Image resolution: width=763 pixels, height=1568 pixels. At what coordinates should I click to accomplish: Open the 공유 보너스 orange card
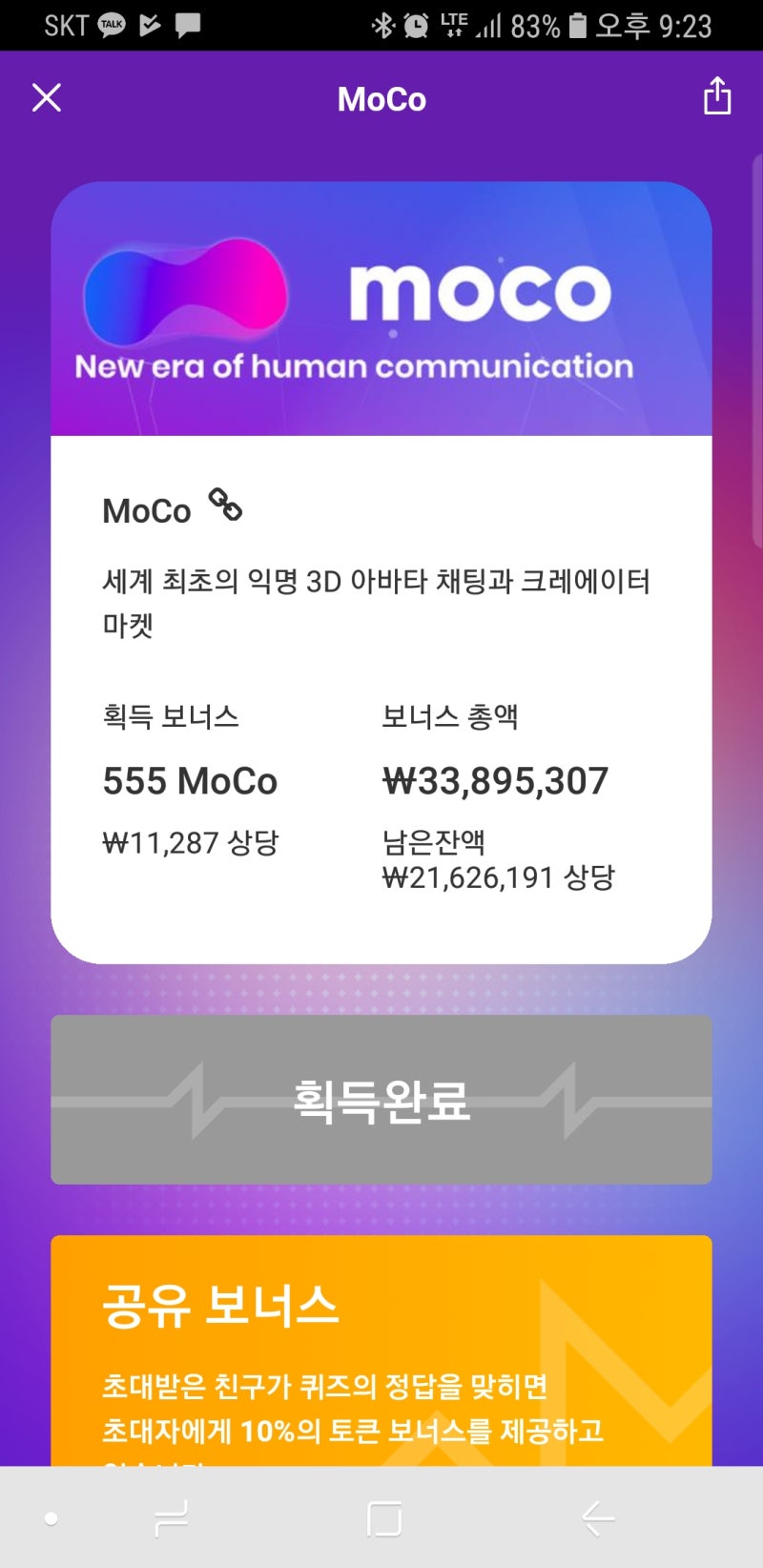381,1335
